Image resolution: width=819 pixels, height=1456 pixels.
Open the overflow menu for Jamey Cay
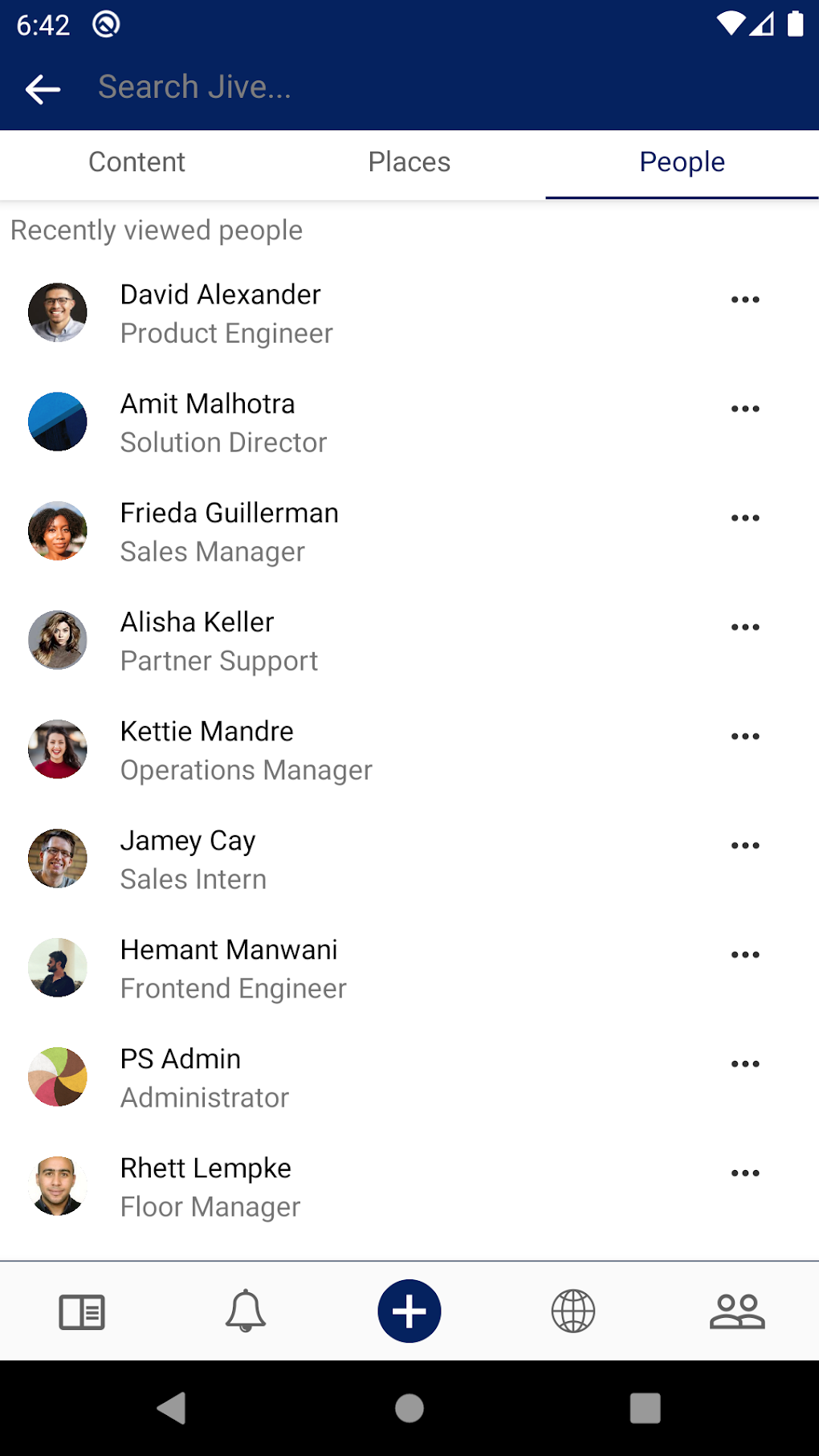click(x=745, y=845)
